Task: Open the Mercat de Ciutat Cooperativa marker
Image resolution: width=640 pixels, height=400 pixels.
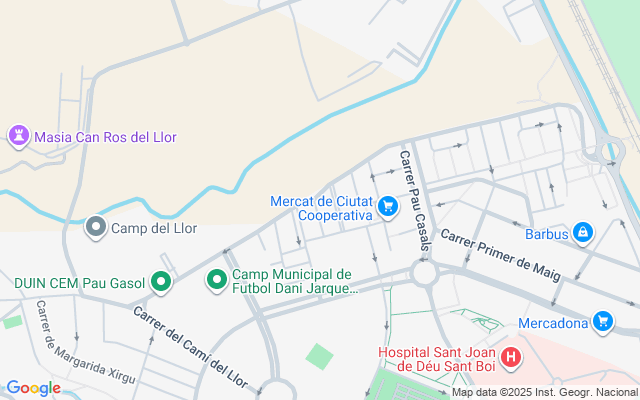Action: 388,207
